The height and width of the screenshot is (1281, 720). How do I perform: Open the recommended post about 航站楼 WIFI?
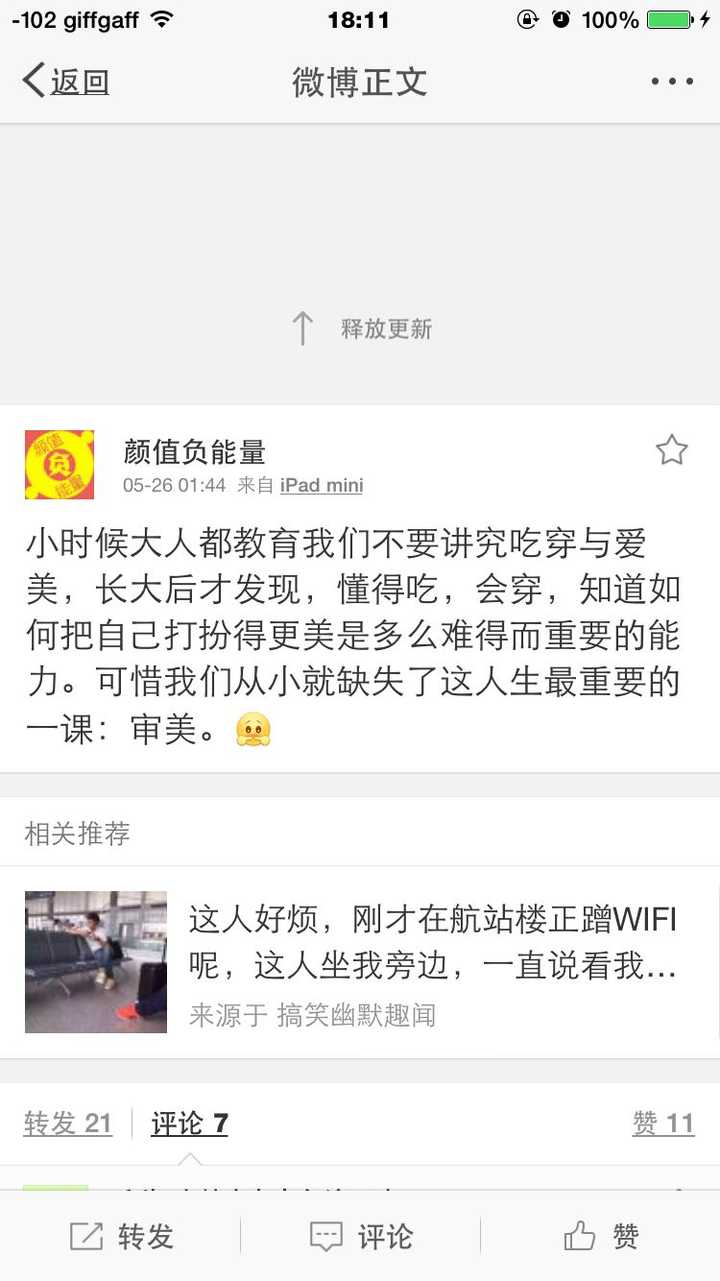pyautogui.click(x=432, y=961)
